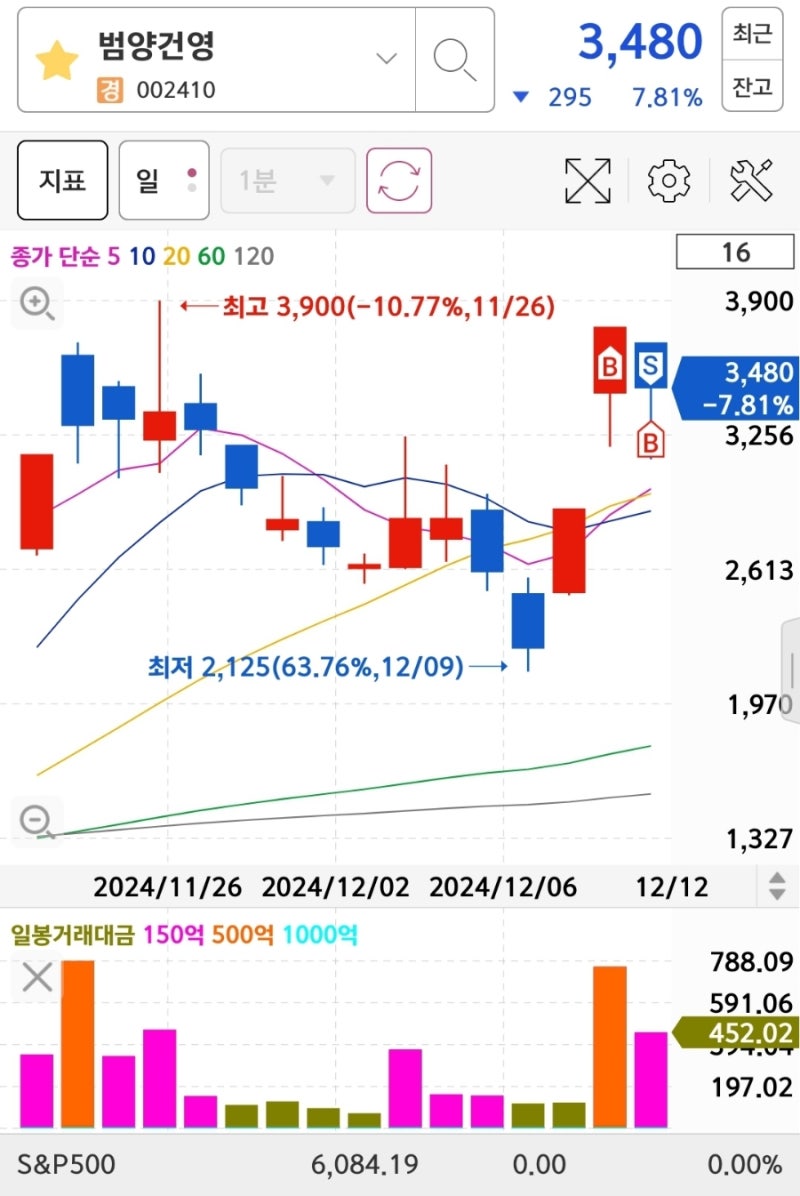
Task: Toggle the favorite star for 범양건영
Action: point(57,62)
